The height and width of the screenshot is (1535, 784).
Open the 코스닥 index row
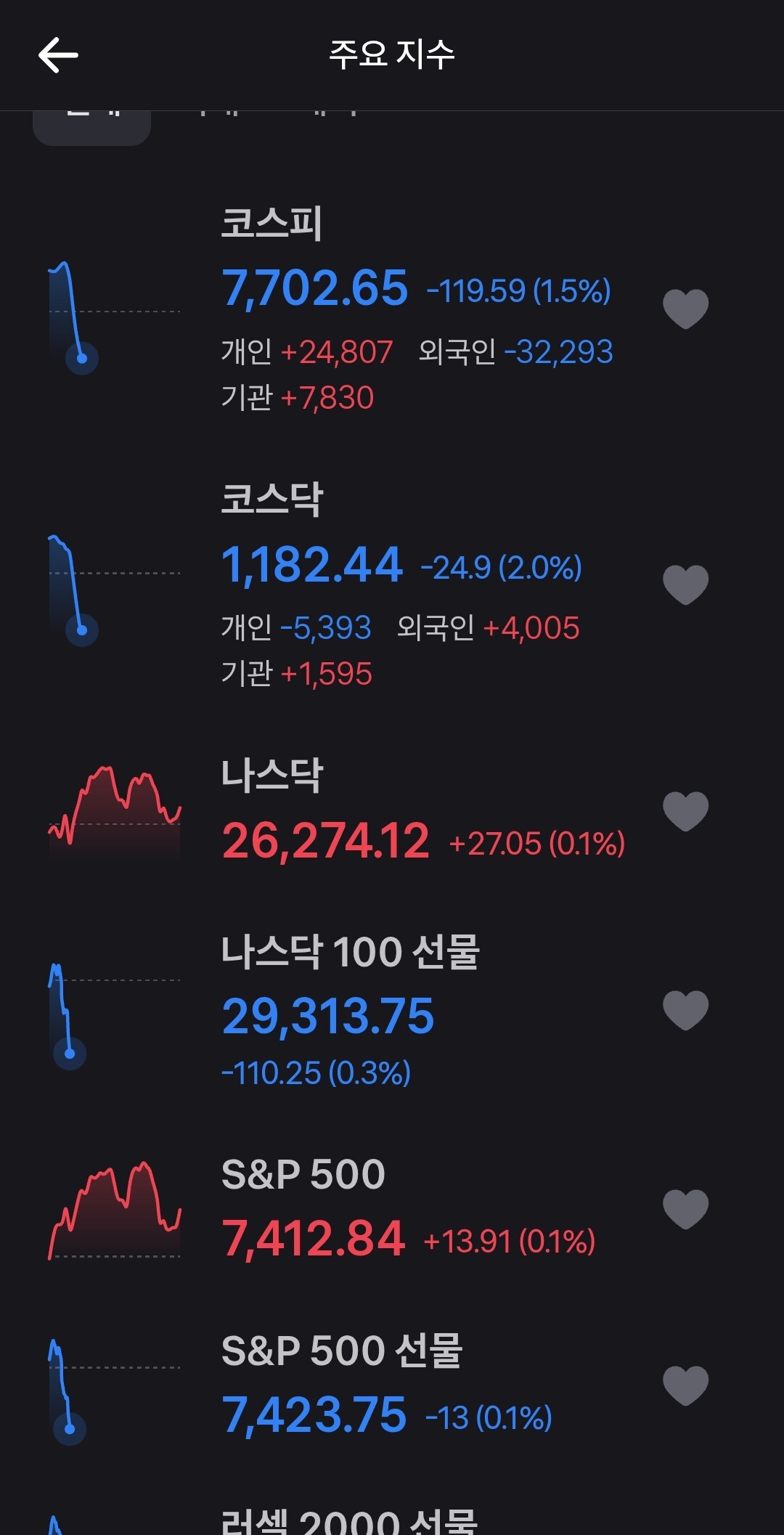[x=392, y=585]
